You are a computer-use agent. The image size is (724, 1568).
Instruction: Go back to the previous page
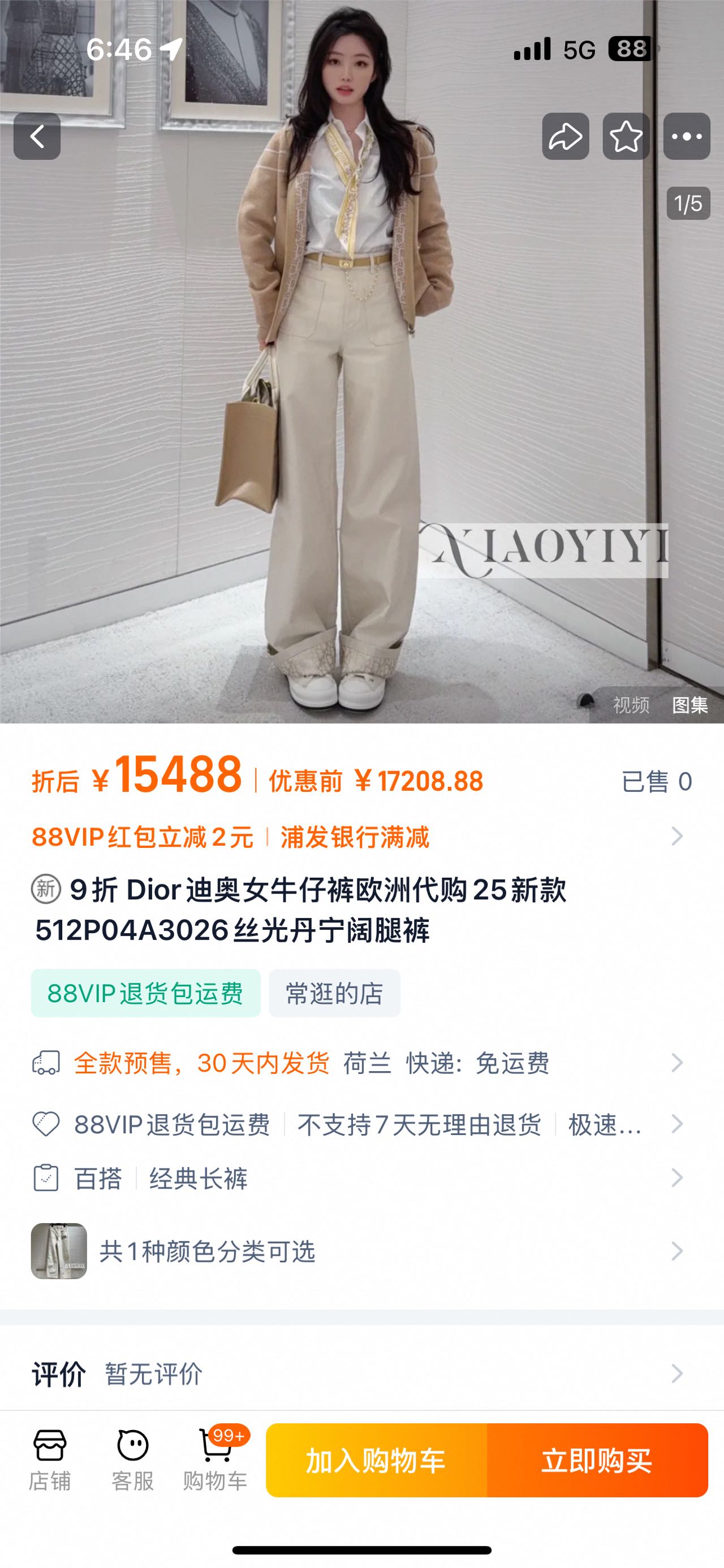coord(37,136)
